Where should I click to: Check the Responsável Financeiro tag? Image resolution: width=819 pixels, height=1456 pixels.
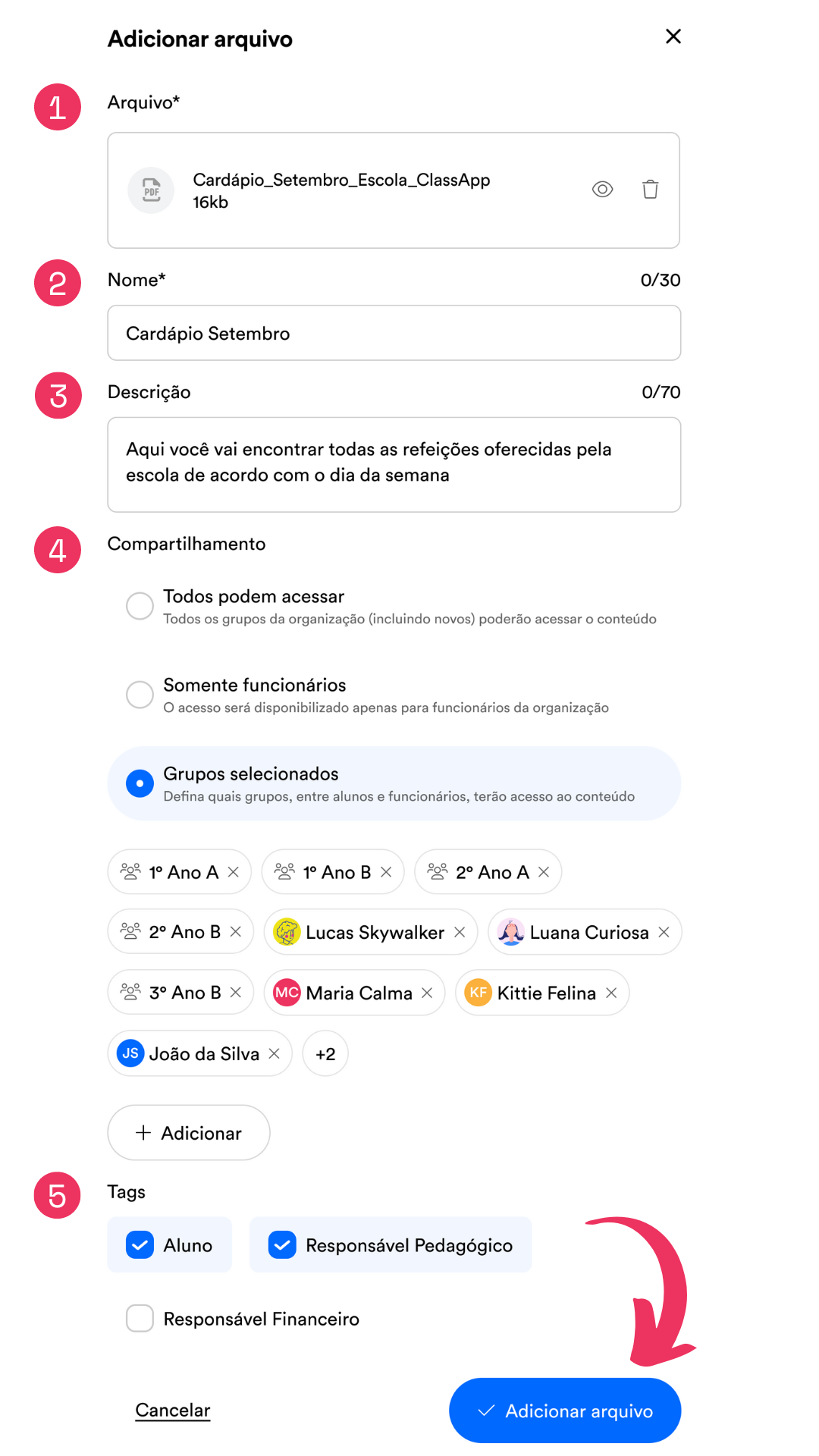point(140,1319)
